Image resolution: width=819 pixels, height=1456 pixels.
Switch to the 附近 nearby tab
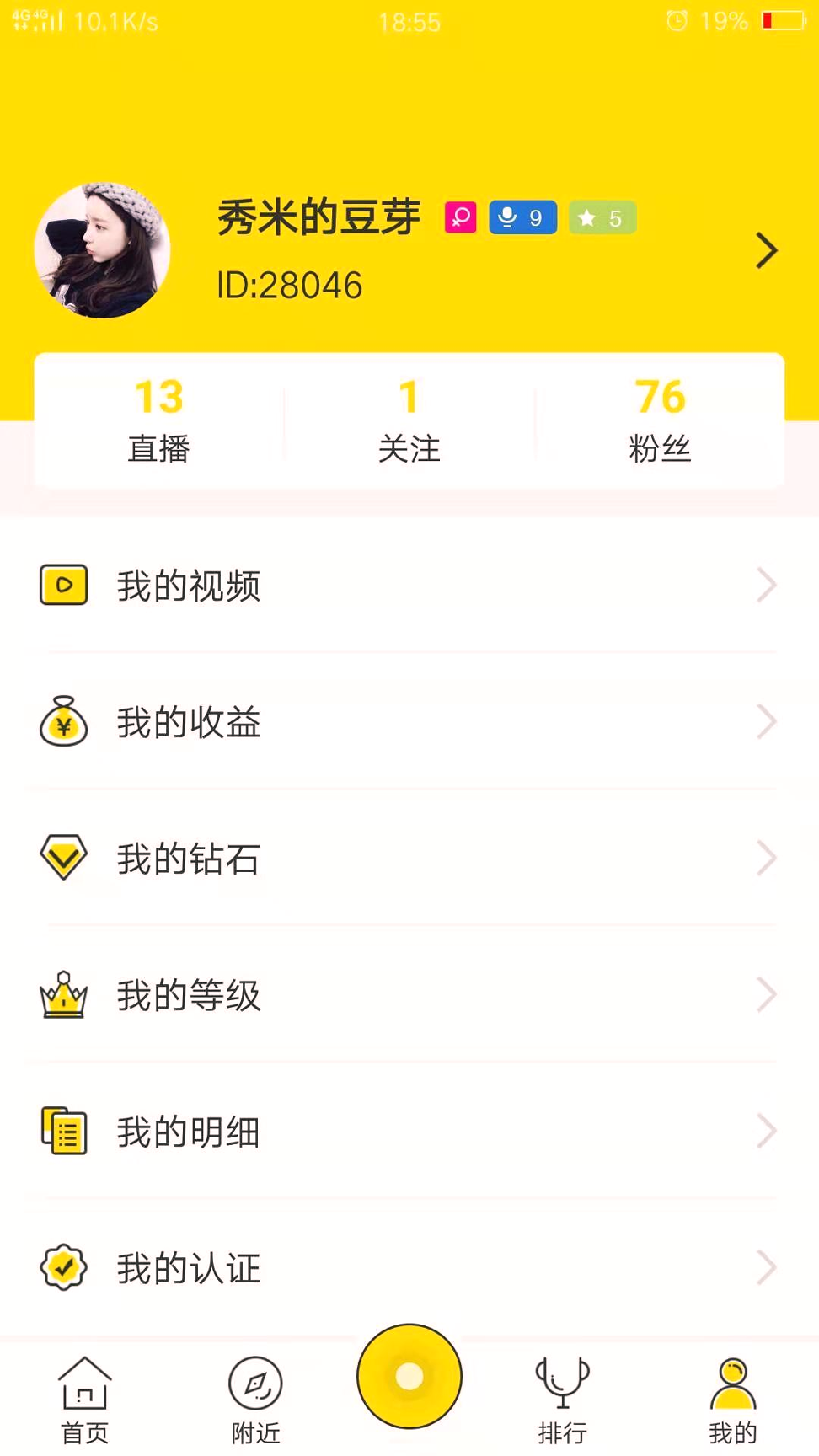point(255,1399)
